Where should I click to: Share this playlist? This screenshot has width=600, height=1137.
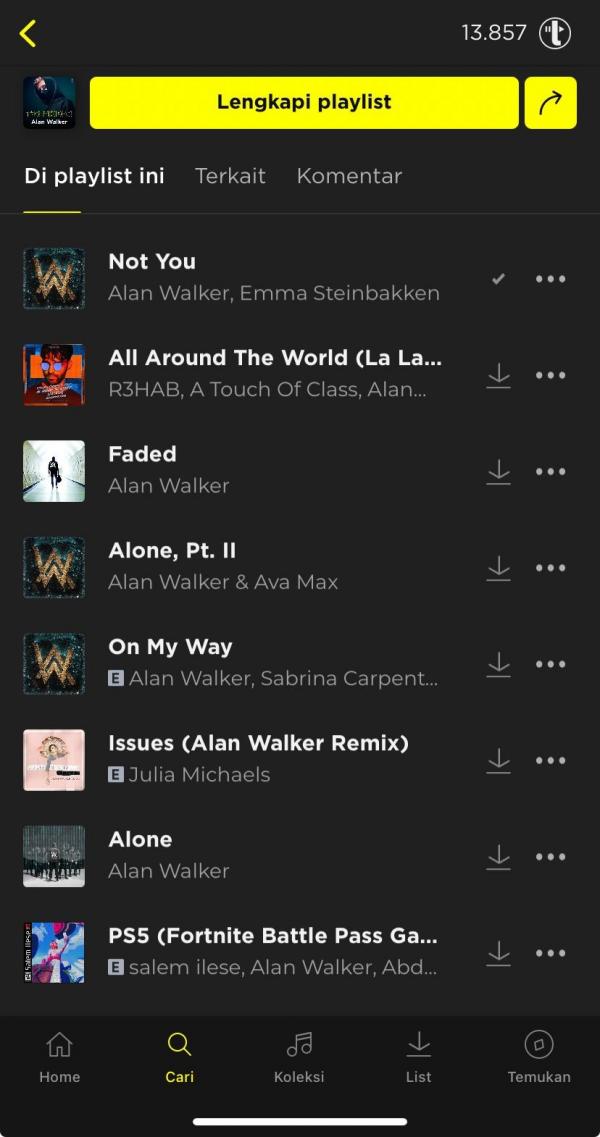pos(550,103)
